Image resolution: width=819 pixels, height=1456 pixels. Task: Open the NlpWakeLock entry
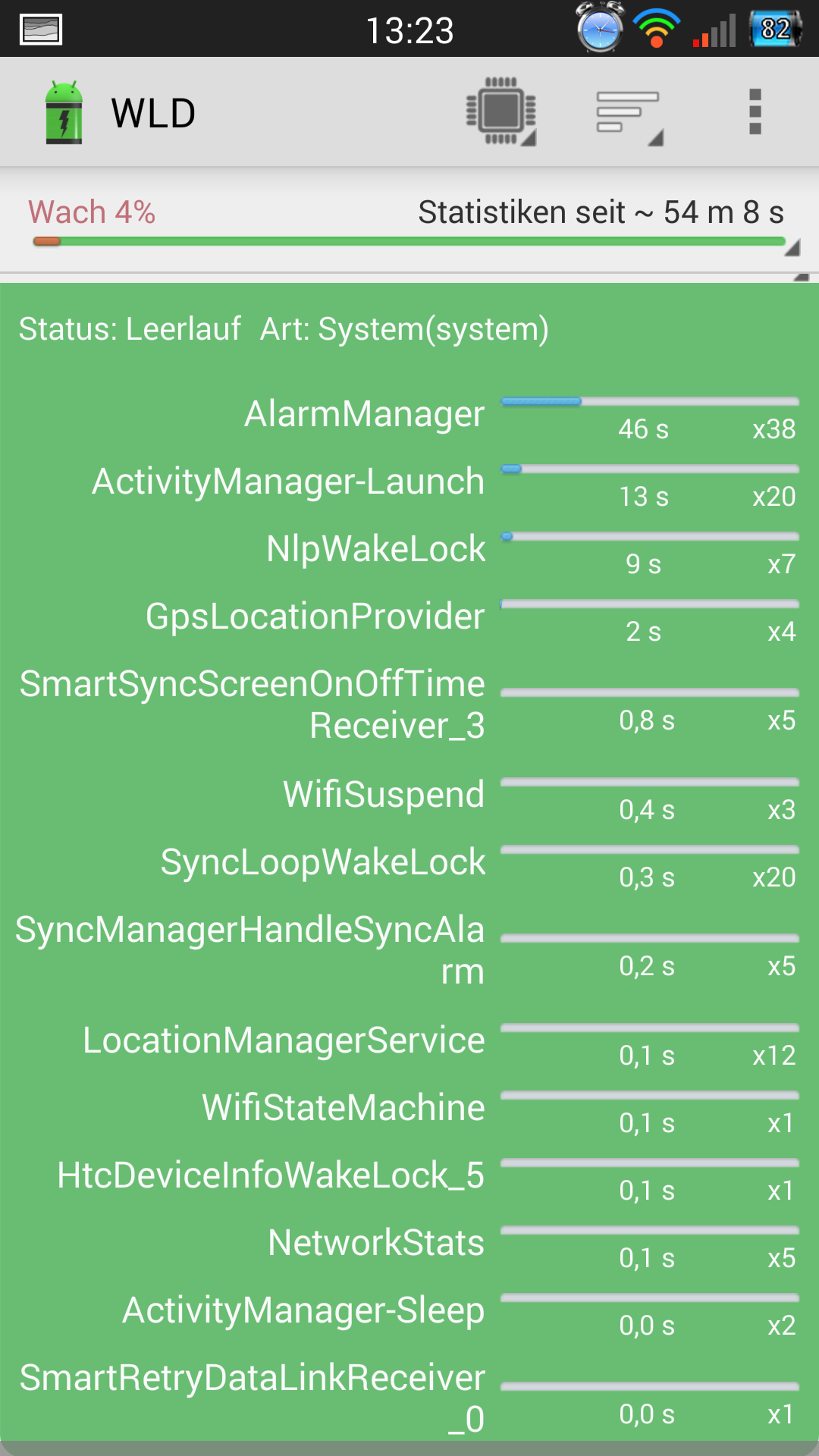409,549
